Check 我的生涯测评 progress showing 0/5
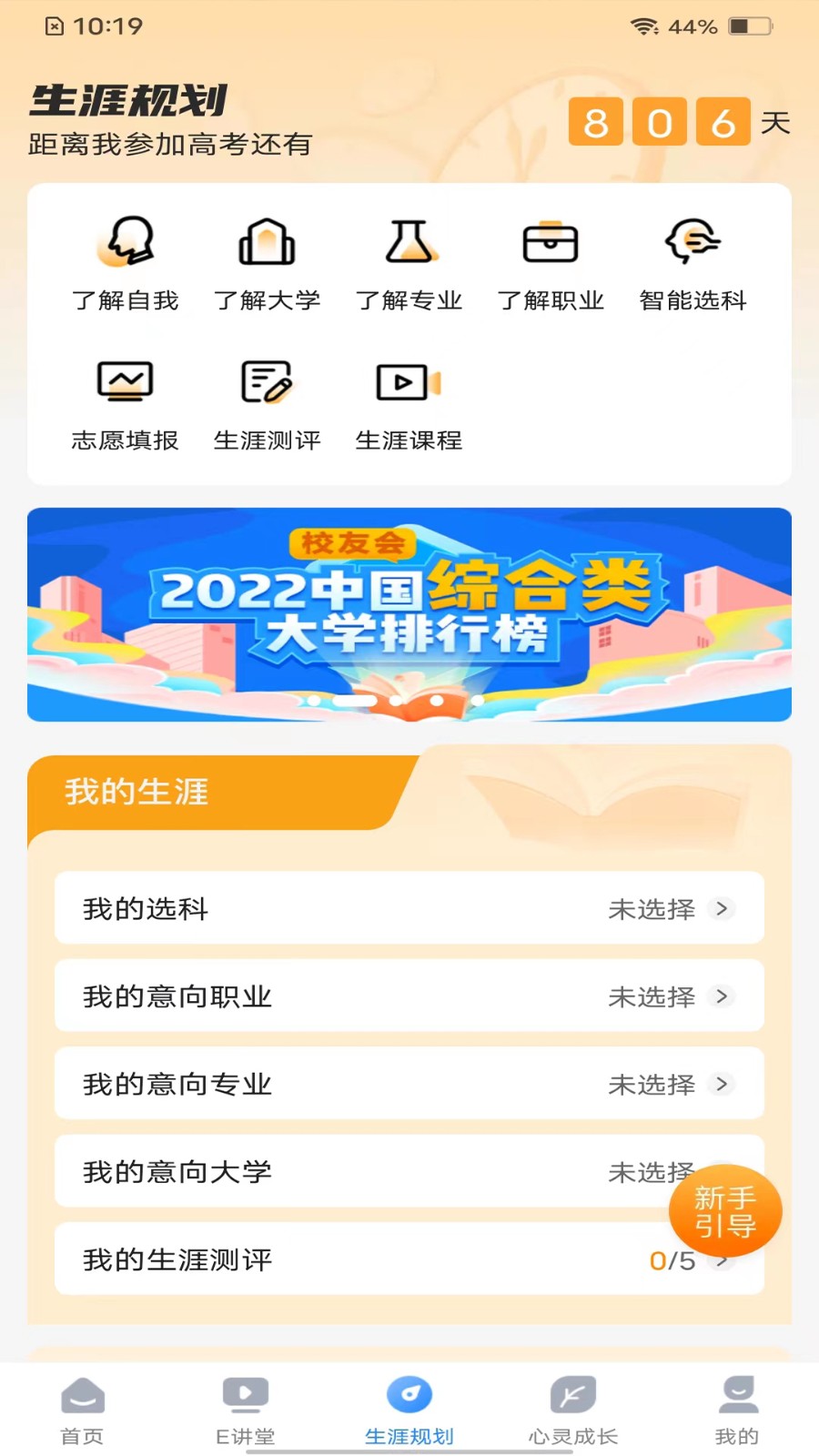Screen dimensions: 819x1456 pos(409,1260)
